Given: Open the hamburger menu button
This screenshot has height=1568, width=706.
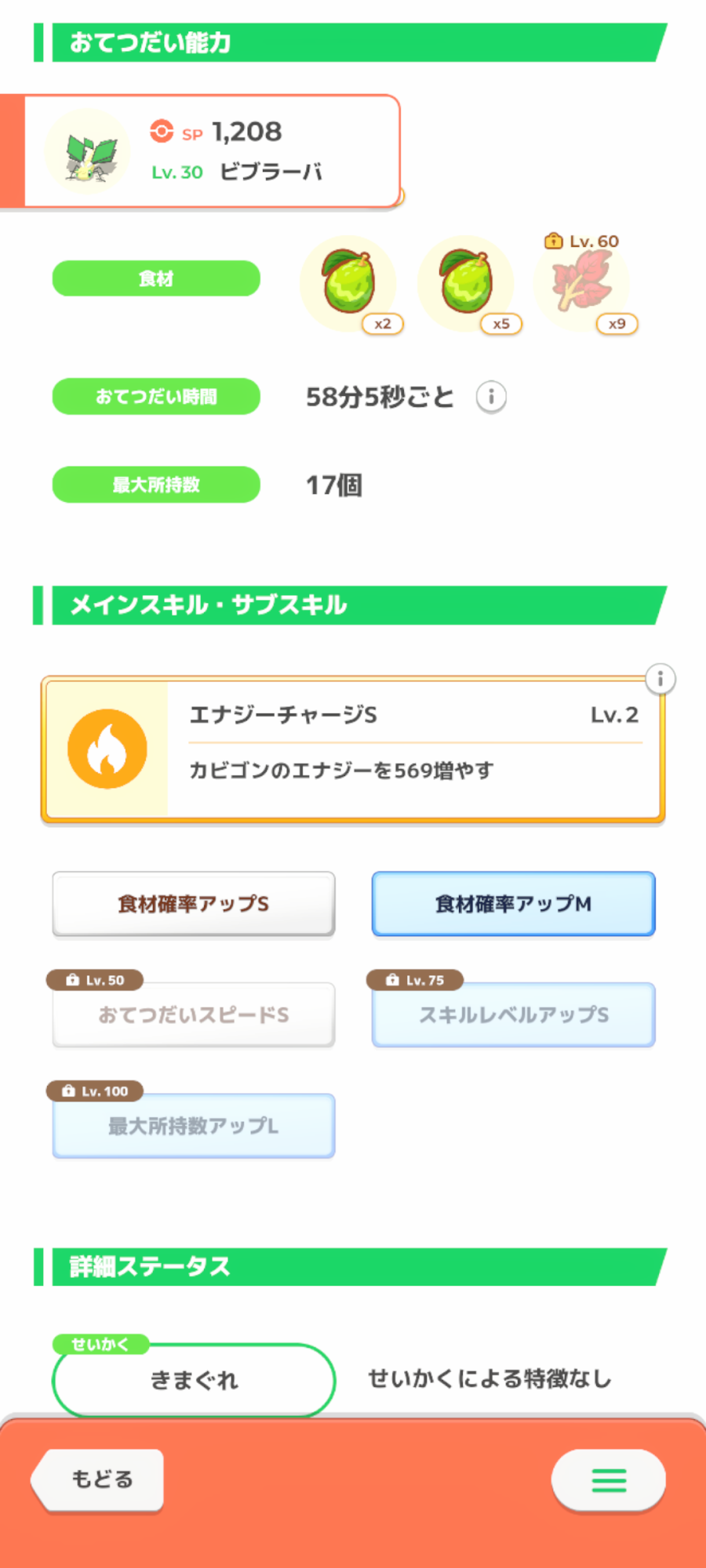Looking at the screenshot, I should click(x=609, y=1480).
